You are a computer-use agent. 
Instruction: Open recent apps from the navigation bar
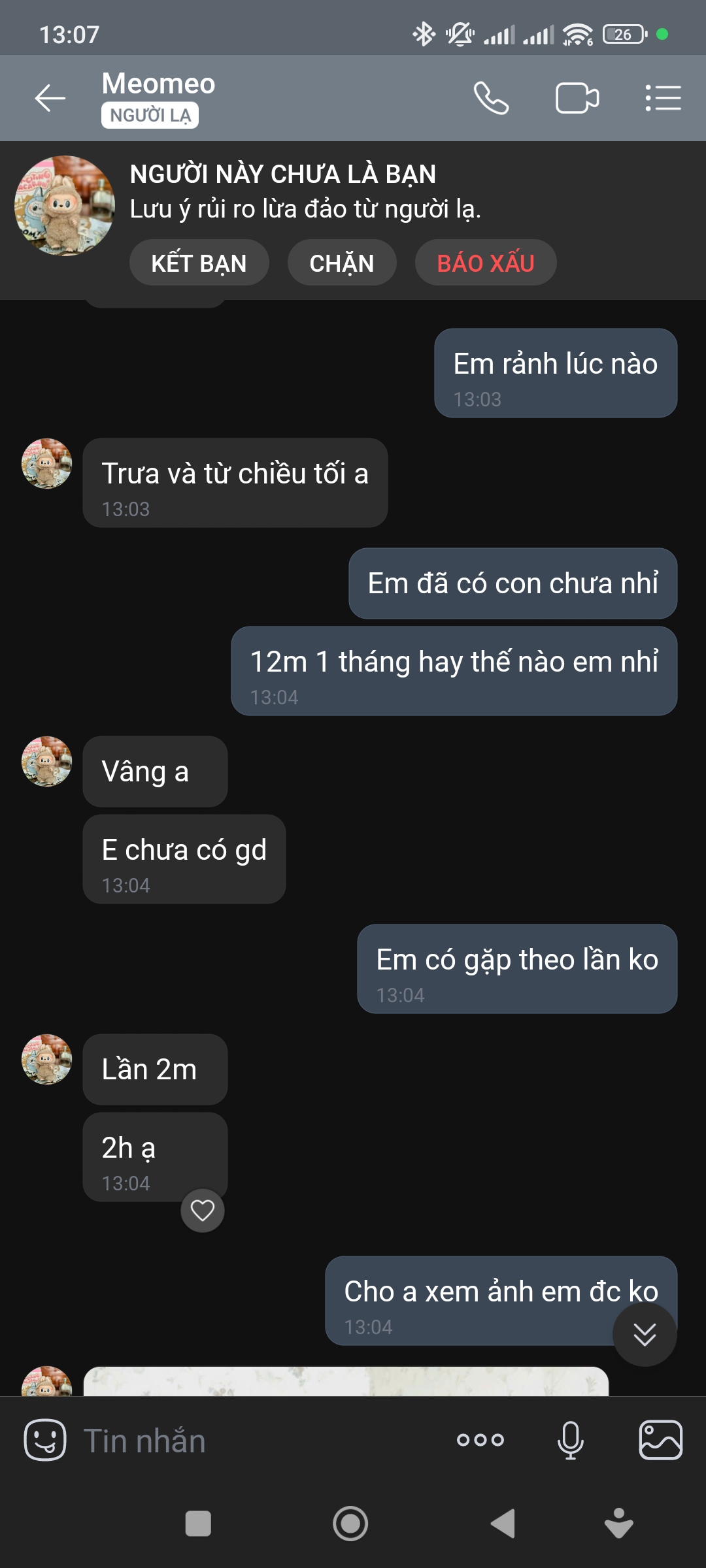(x=198, y=1524)
